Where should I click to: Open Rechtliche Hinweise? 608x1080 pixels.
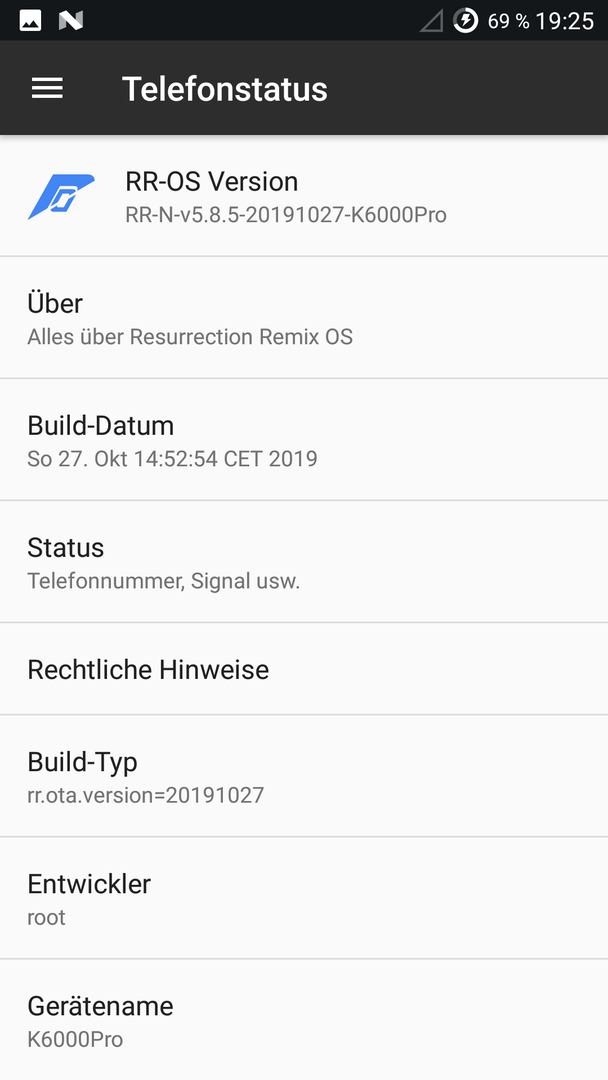click(304, 669)
